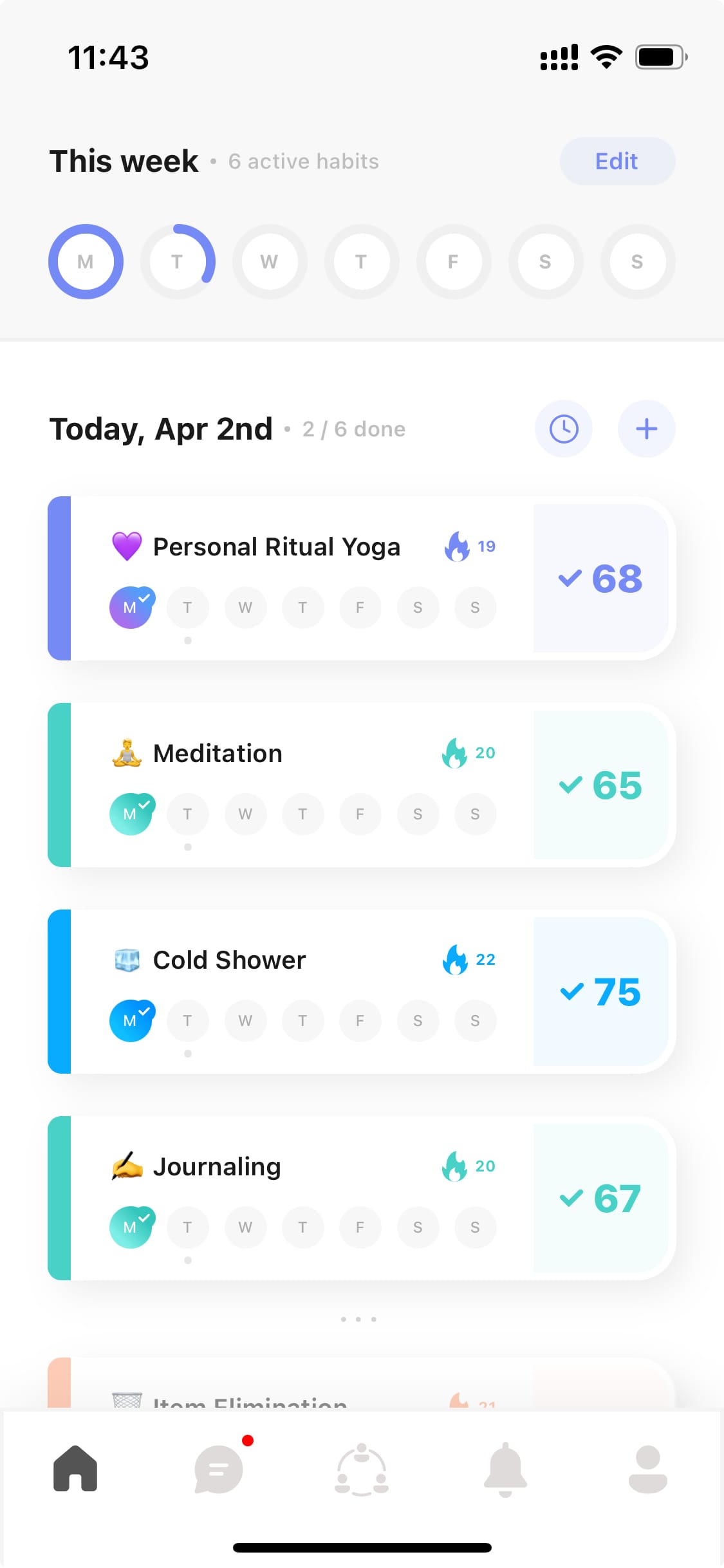Open the clock reminder icon
The height and width of the screenshot is (1568, 724).
point(563,429)
